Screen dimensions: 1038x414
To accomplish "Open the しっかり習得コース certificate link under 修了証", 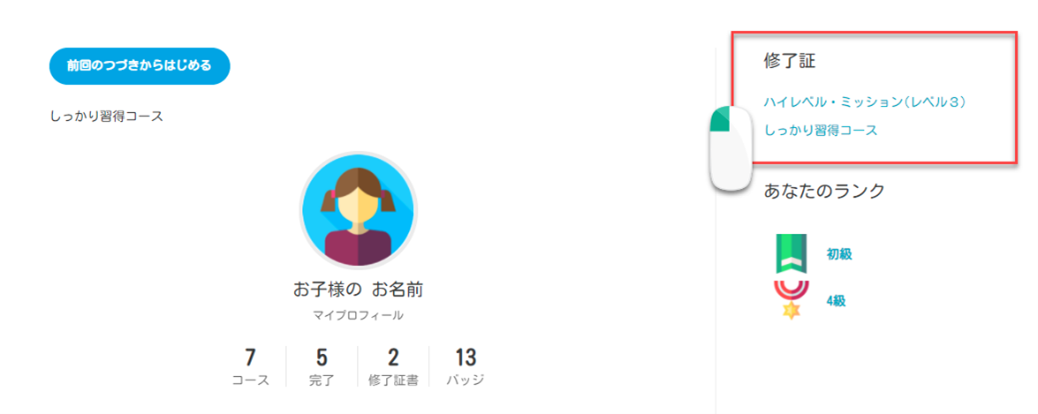I will tap(820, 130).
